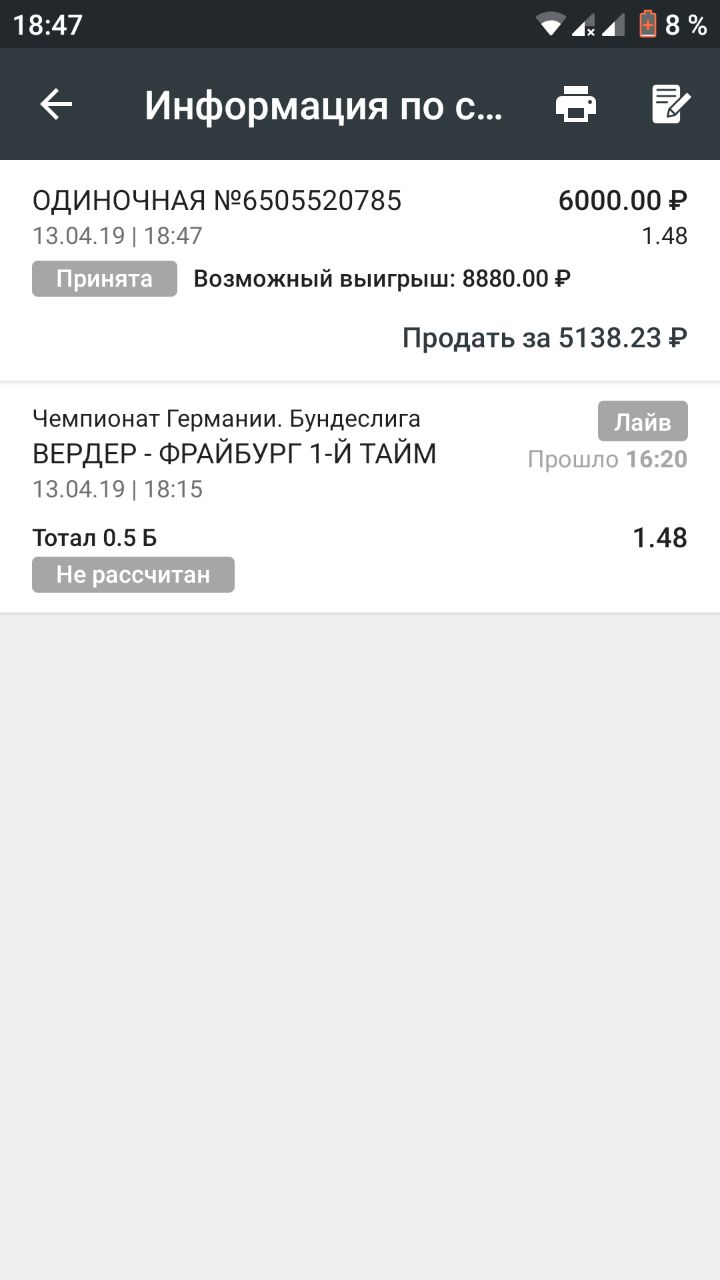
Task: Open the edit bet icon
Action: click(x=670, y=104)
